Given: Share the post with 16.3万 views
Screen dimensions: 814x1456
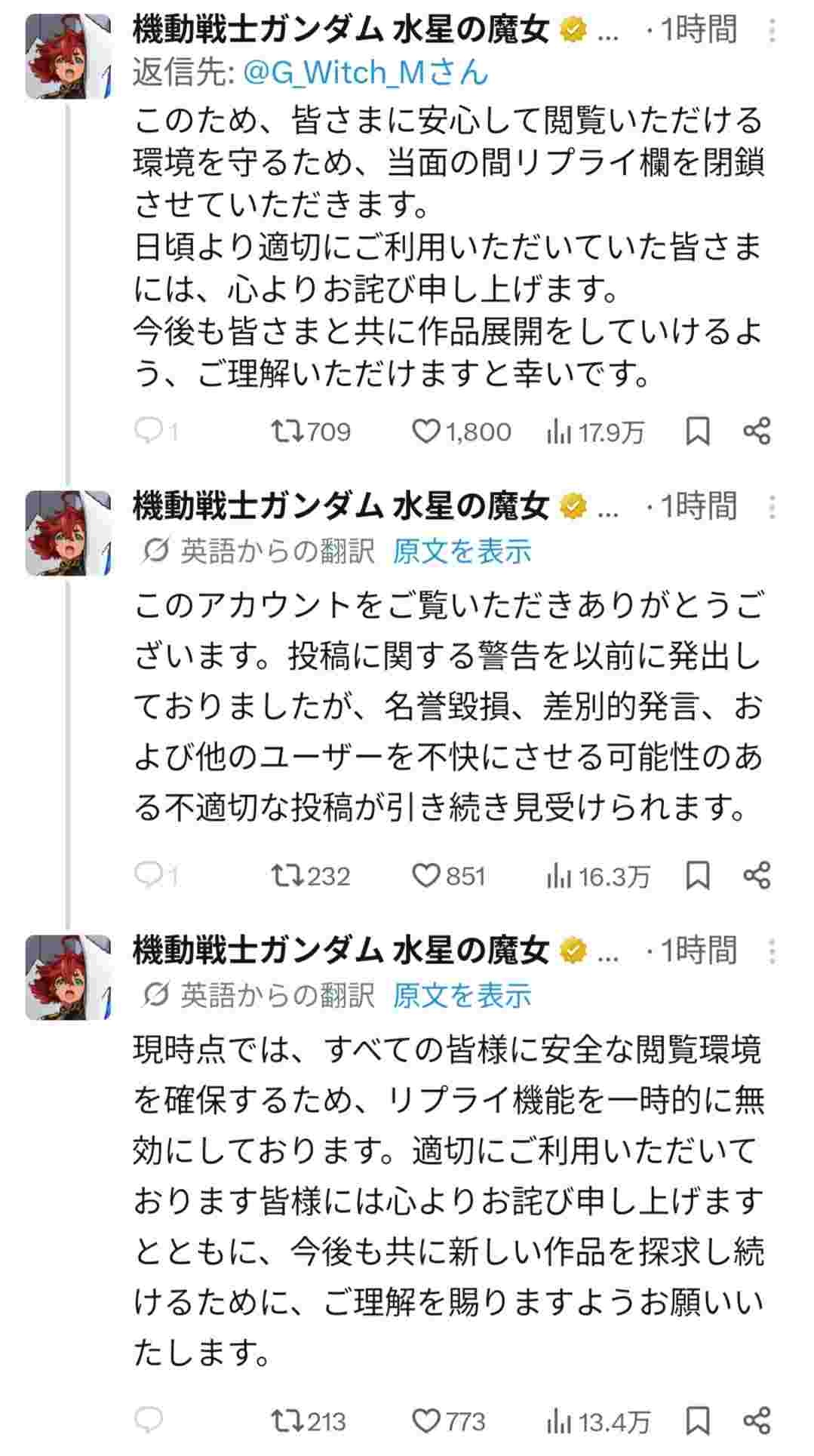Looking at the screenshot, I should click(757, 875).
